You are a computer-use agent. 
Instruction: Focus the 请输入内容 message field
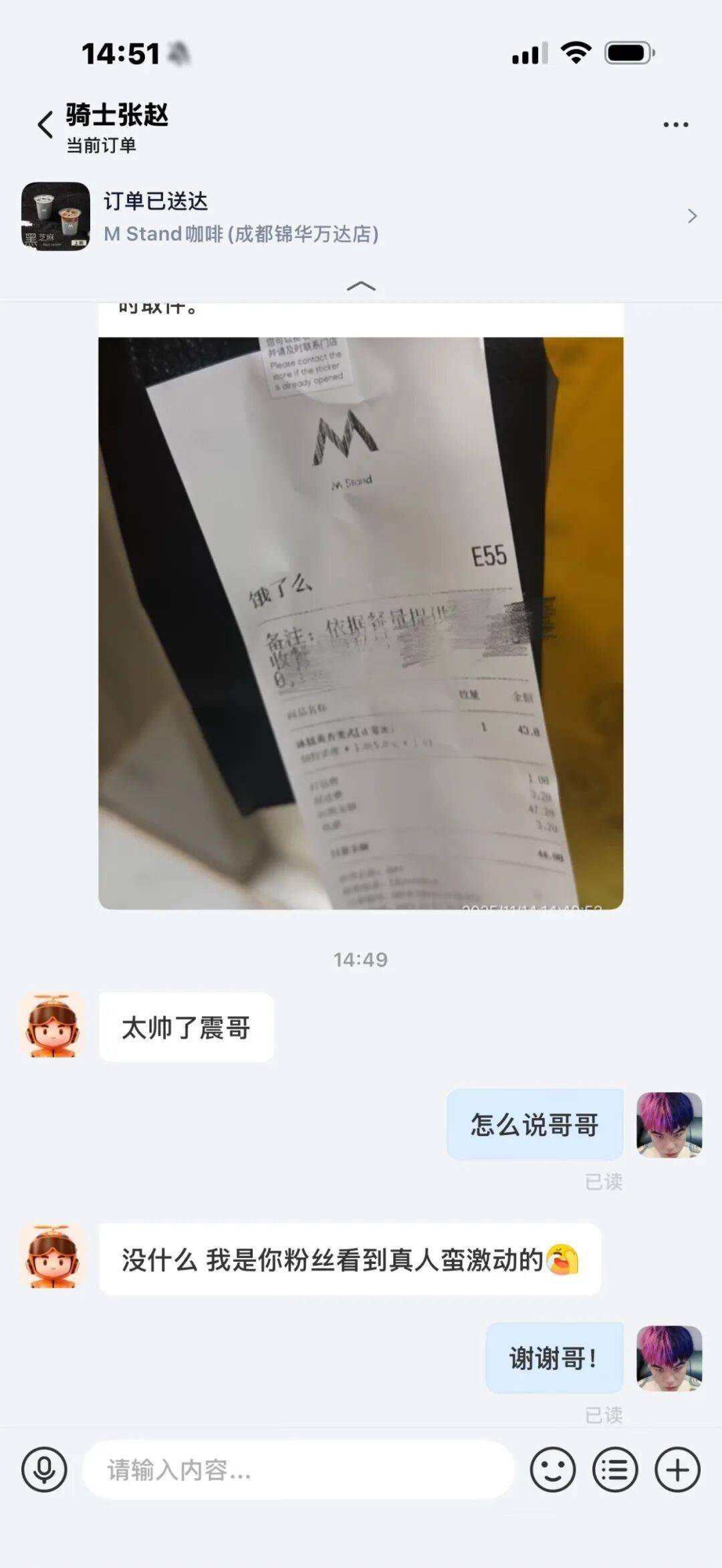coord(297,1470)
